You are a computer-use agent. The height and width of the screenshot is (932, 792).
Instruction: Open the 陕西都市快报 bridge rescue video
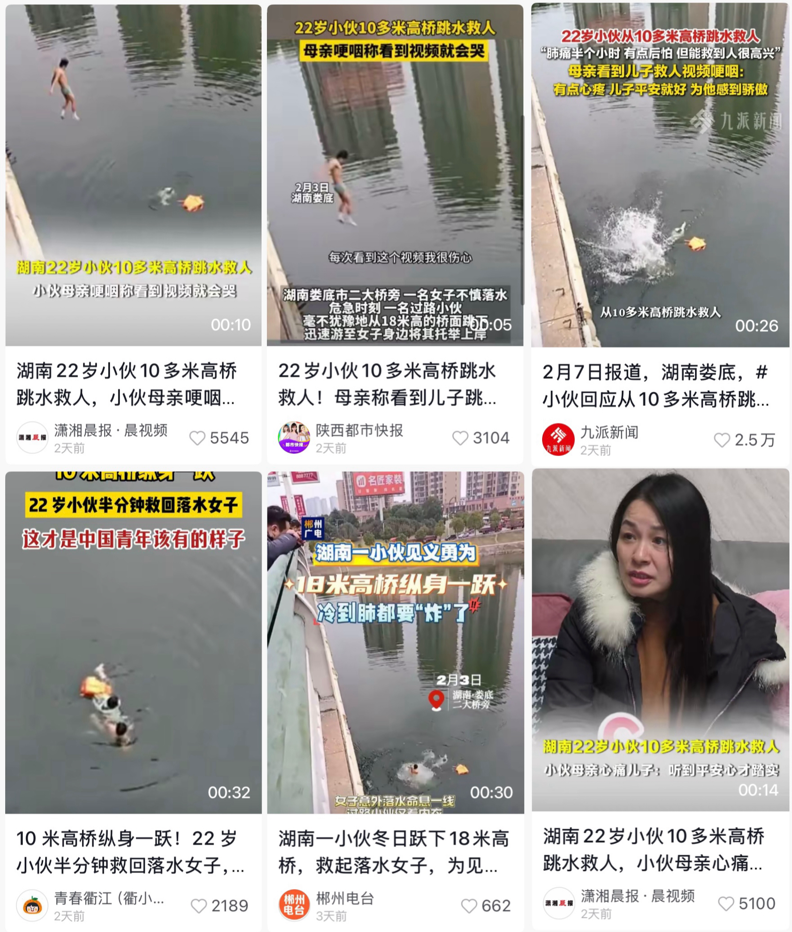[395, 175]
